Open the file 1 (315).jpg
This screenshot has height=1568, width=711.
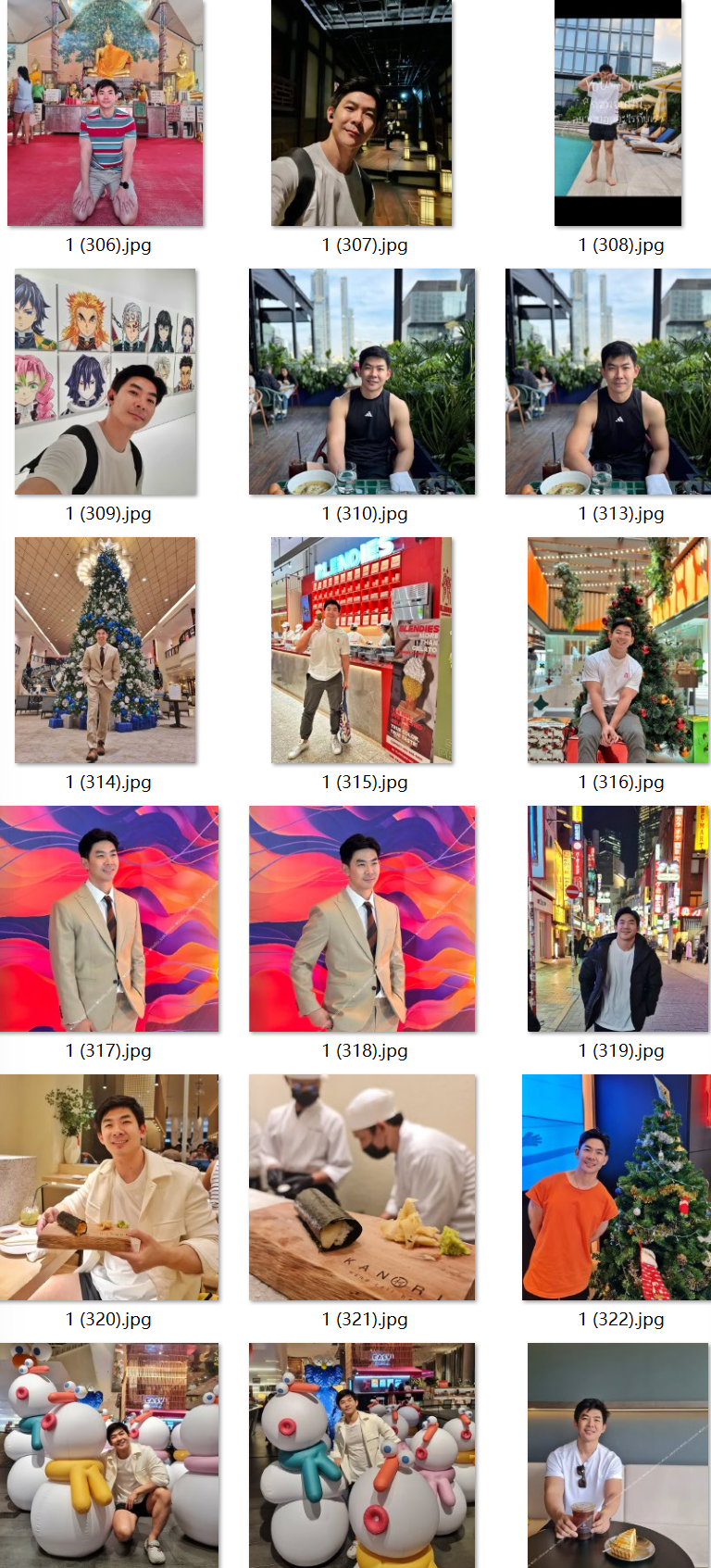pyautogui.click(x=362, y=650)
